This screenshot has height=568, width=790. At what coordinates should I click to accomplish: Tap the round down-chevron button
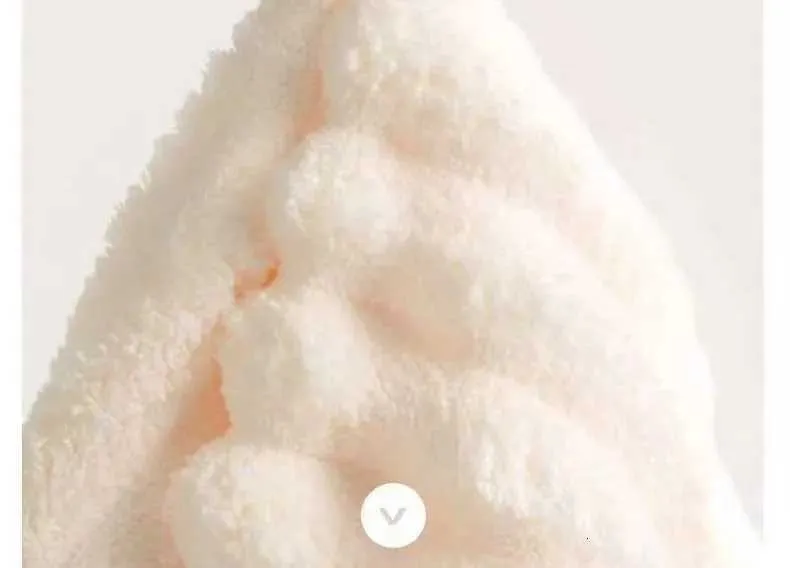click(x=393, y=515)
